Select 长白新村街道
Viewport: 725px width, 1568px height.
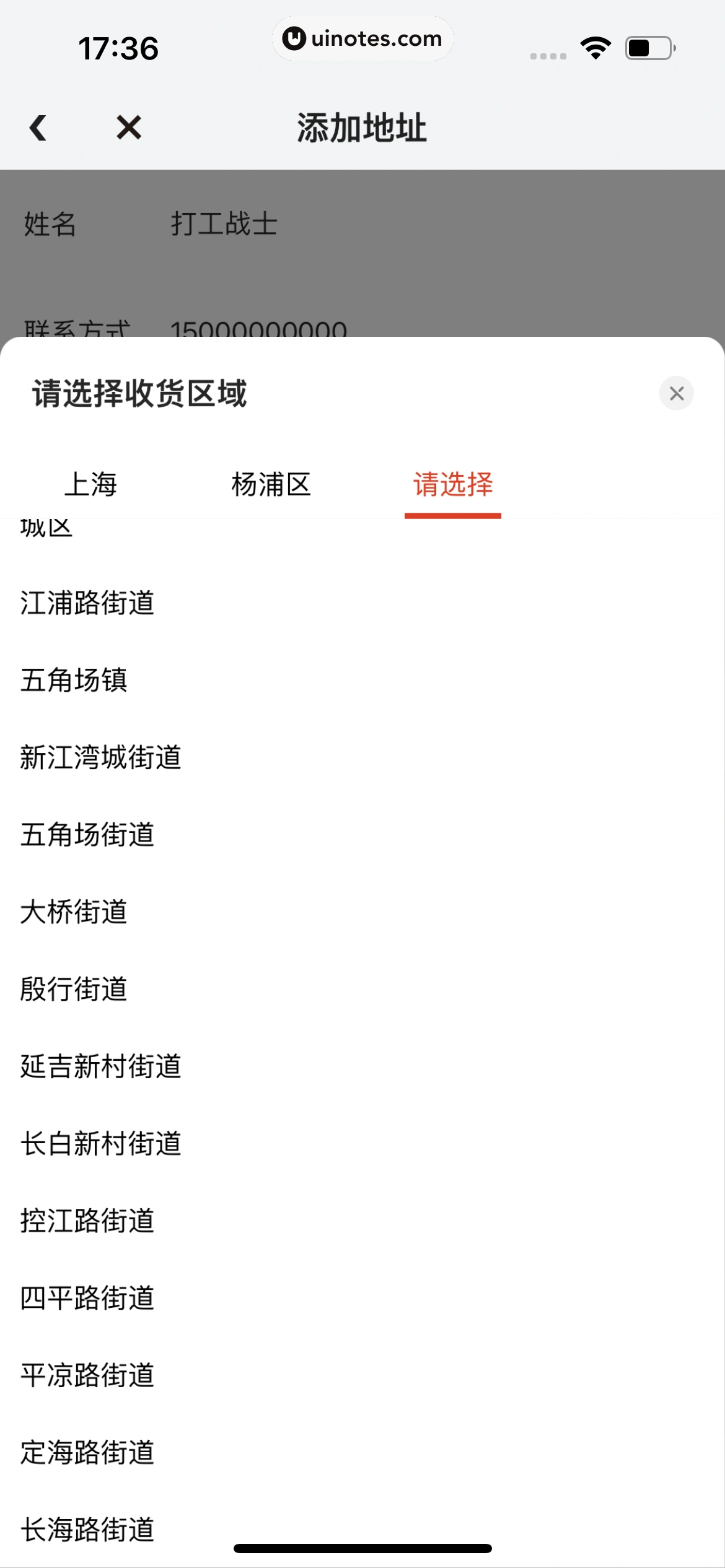[100, 1143]
